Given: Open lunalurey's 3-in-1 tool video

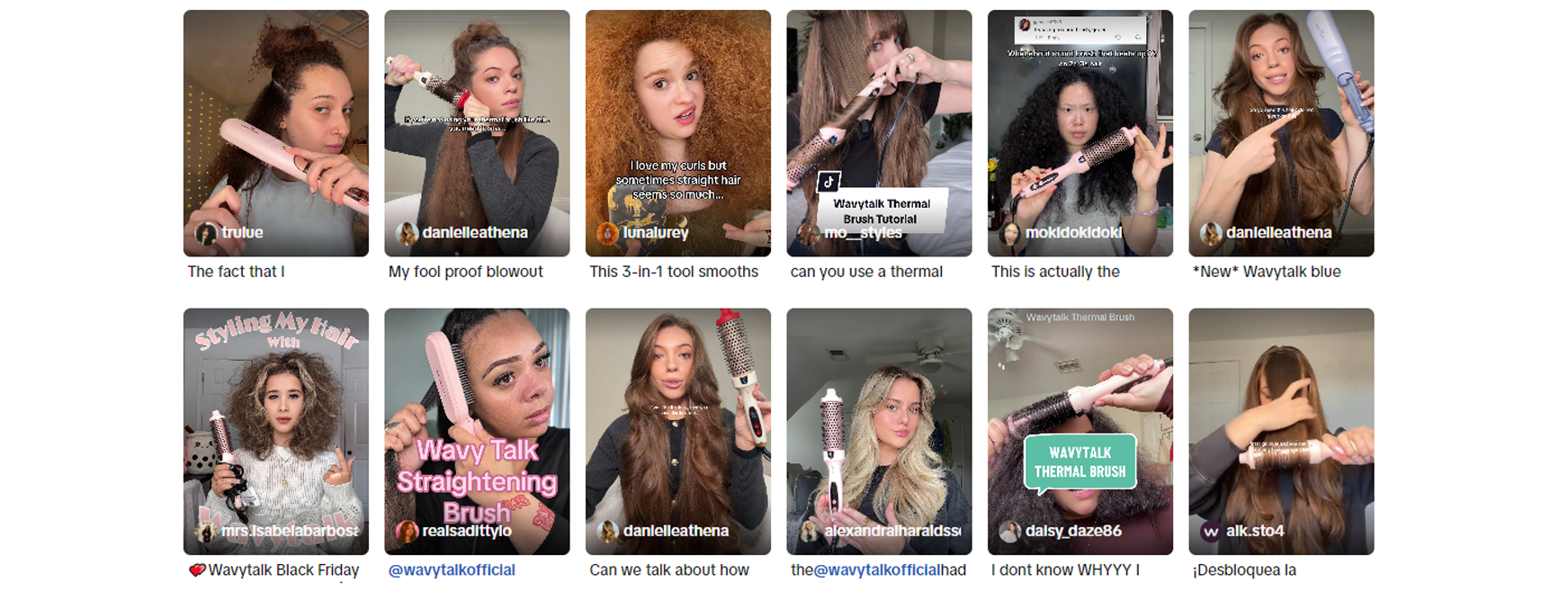Looking at the screenshot, I should point(677,133).
